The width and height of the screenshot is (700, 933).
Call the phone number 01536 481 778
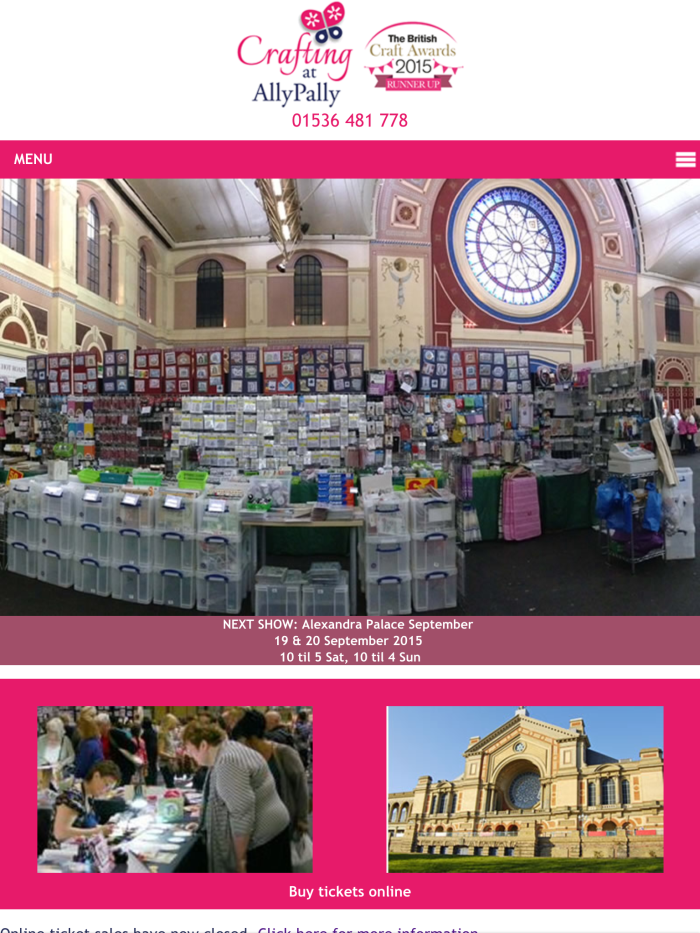coord(349,121)
